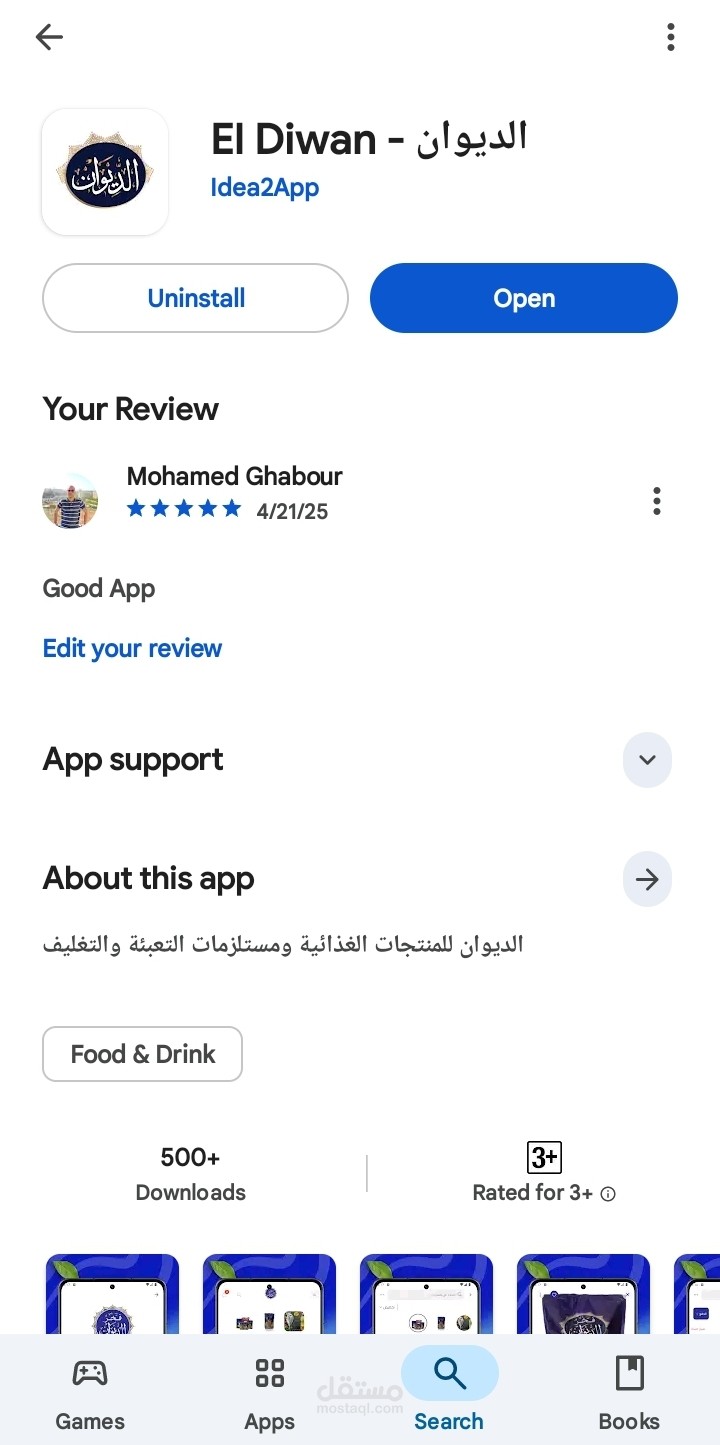Tap the first star of your review rating
The image size is (720, 1445).
click(x=136, y=509)
